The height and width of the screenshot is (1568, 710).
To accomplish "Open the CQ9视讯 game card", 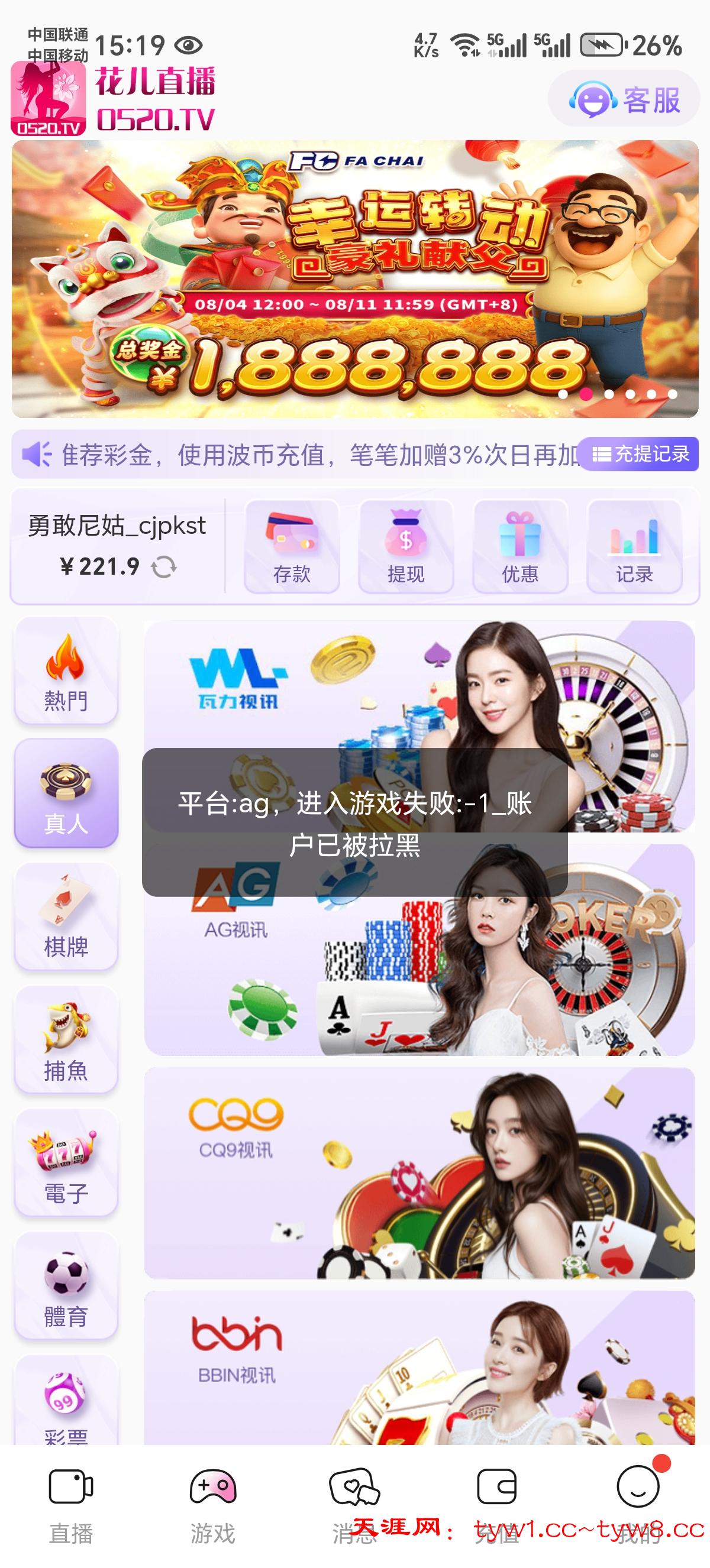I will [419, 1172].
